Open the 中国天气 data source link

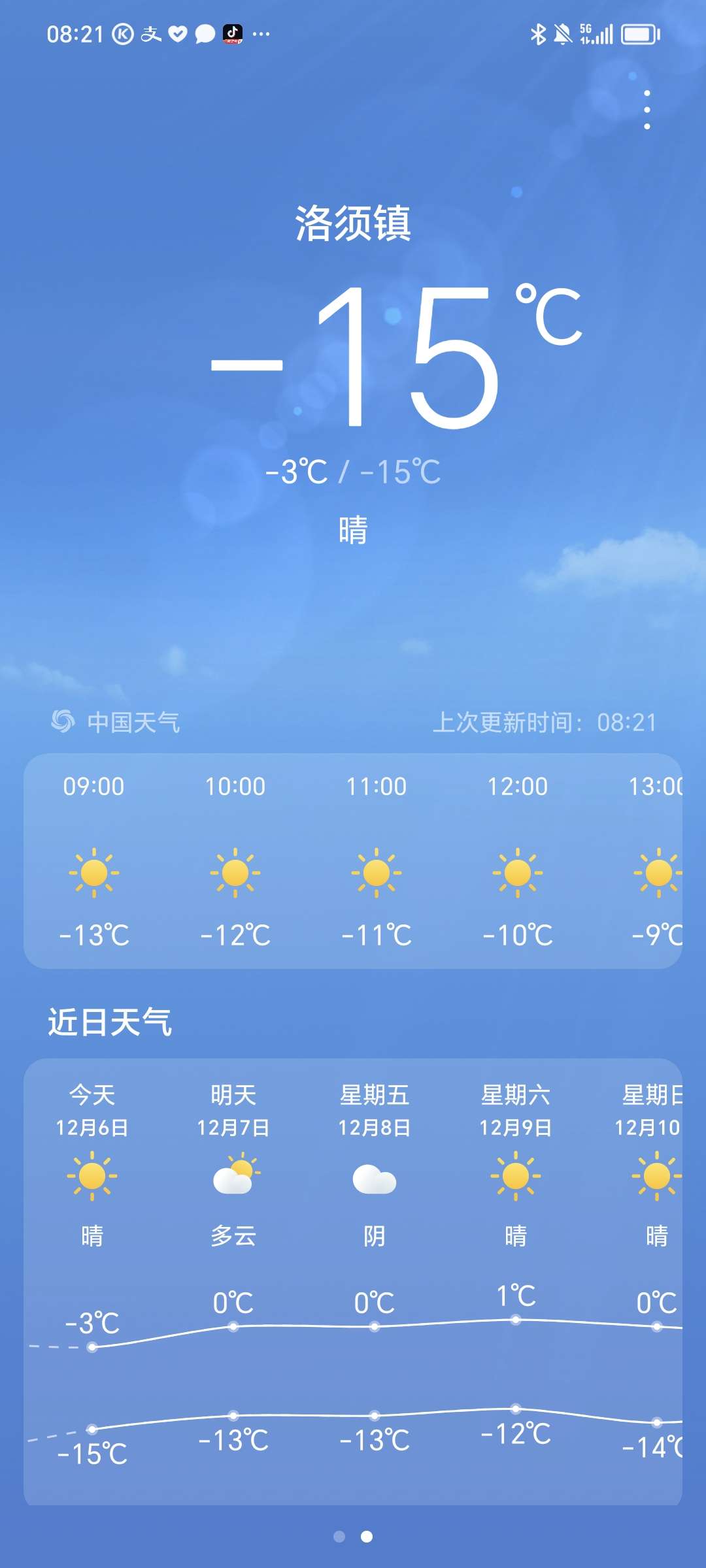point(116,722)
